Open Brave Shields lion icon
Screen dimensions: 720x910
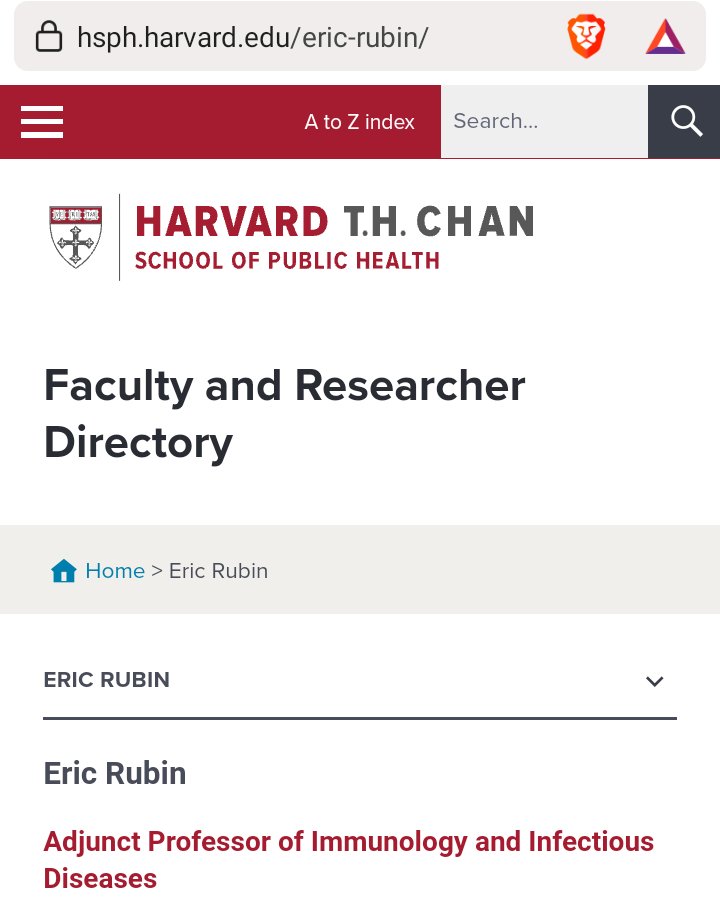coord(586,38)
